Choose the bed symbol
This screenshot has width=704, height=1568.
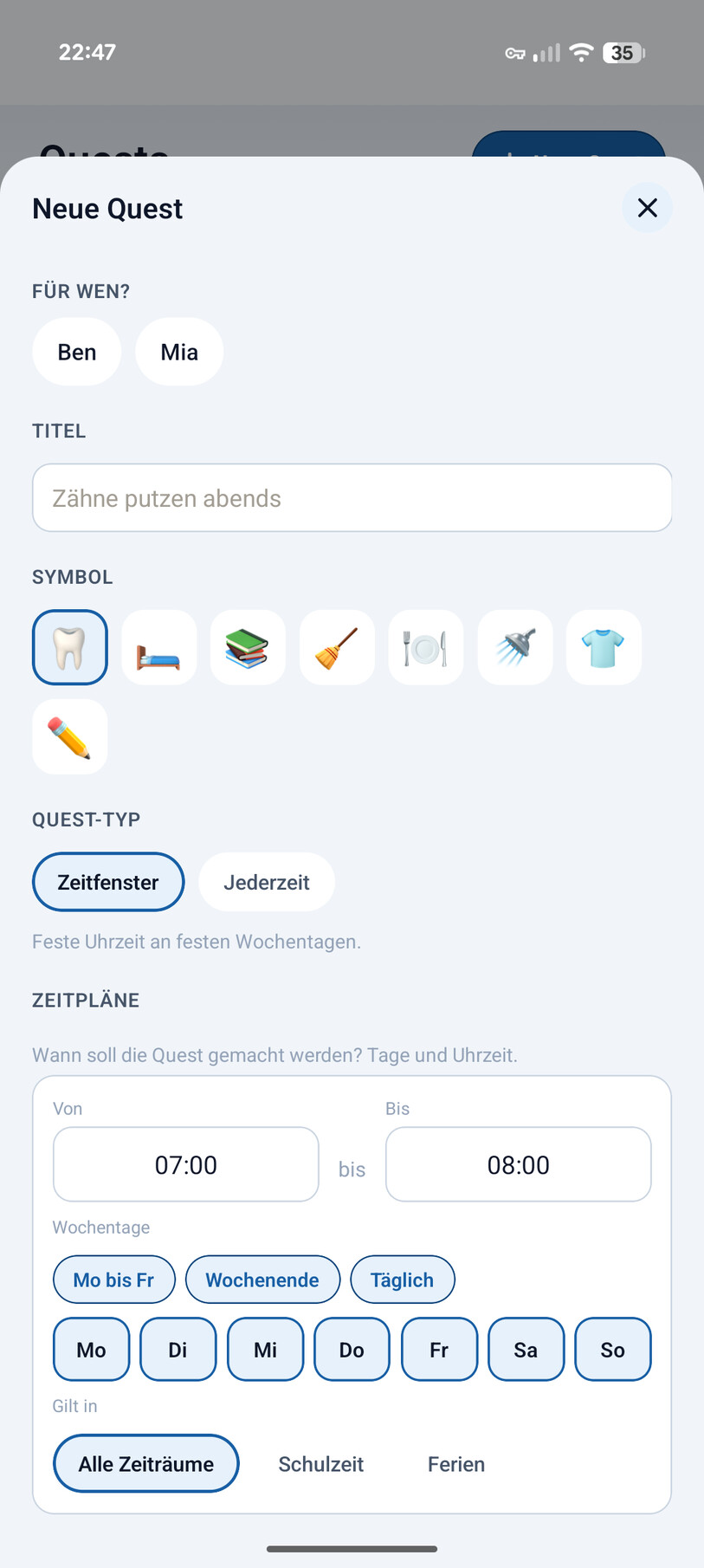click(159, 648)
